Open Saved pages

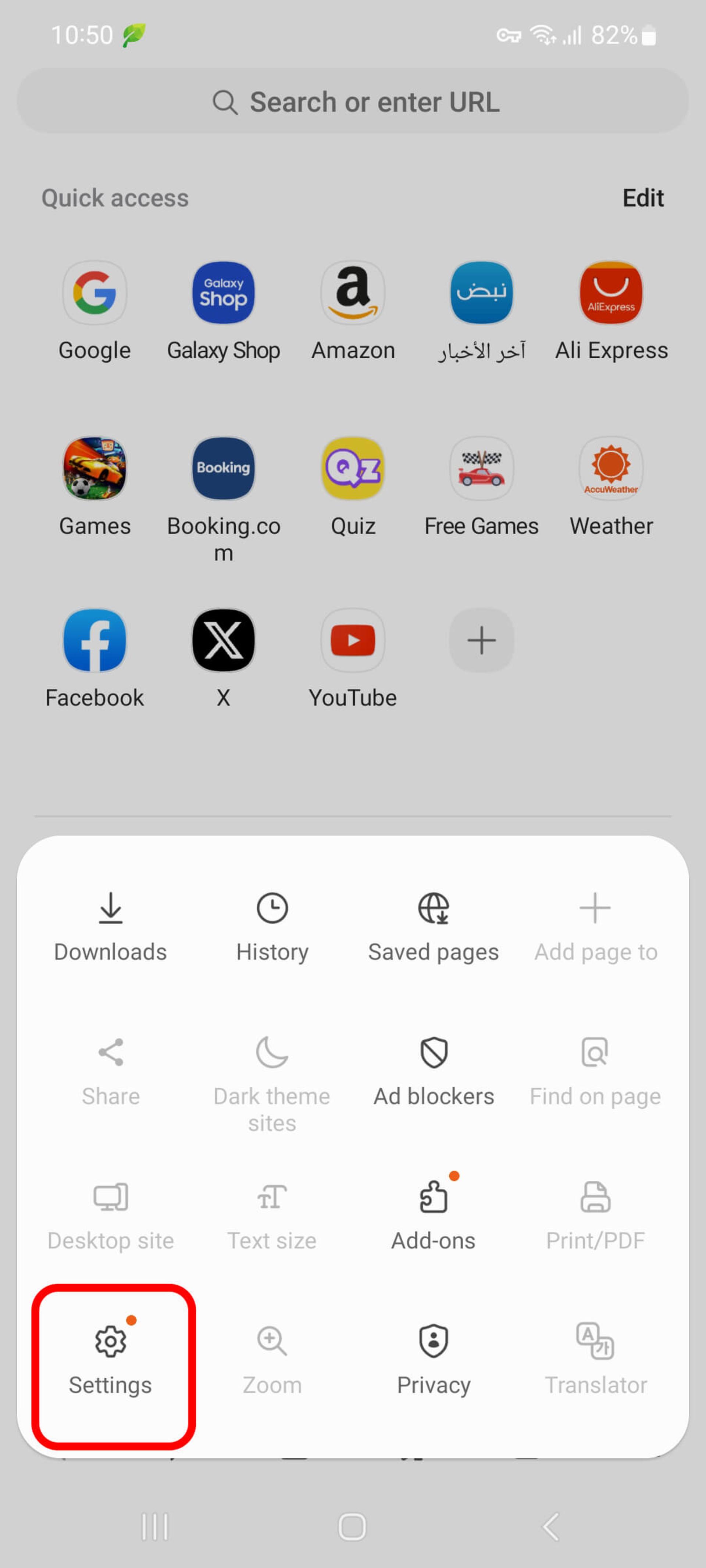point(434,927)
